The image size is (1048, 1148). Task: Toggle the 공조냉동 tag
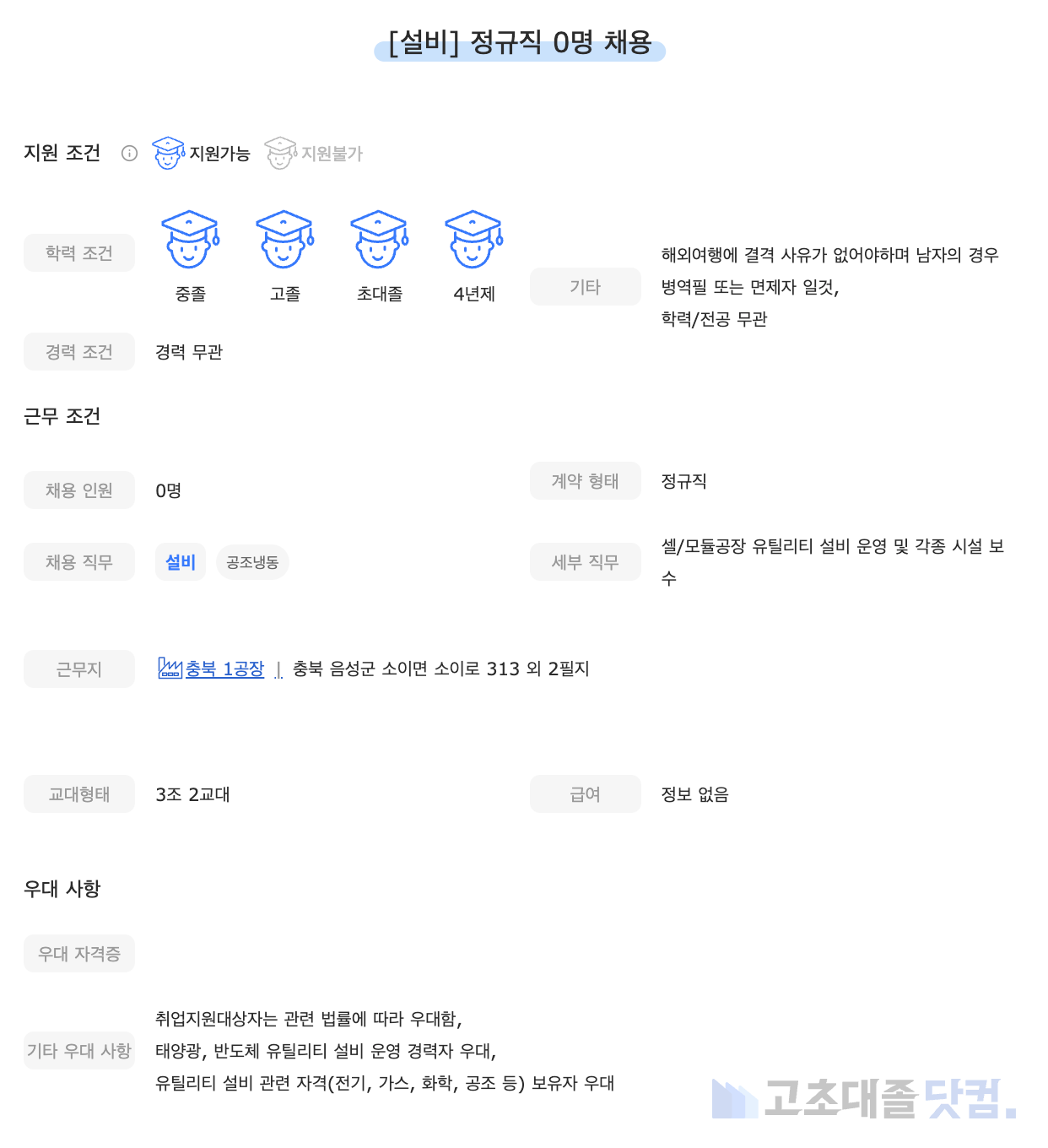point(252,561)
